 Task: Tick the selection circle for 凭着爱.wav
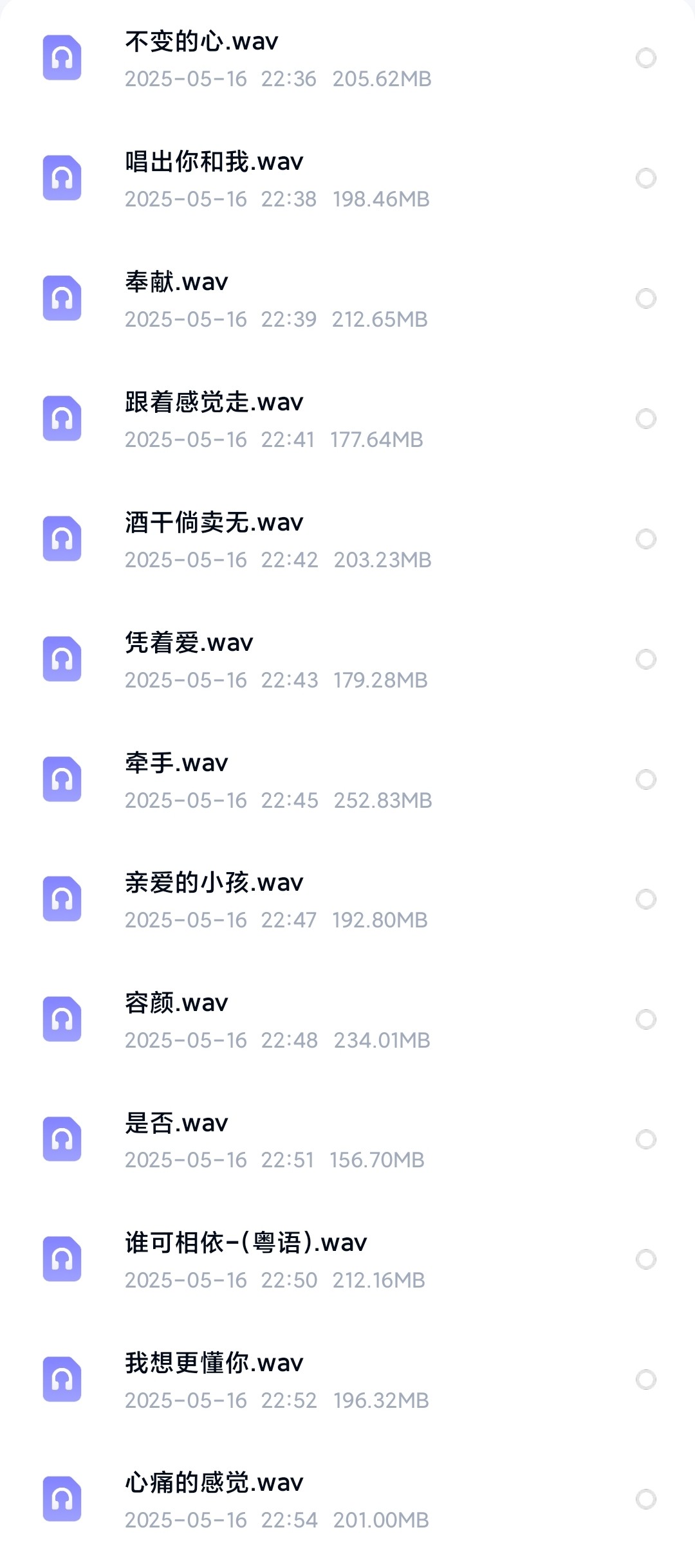point(645,659)
